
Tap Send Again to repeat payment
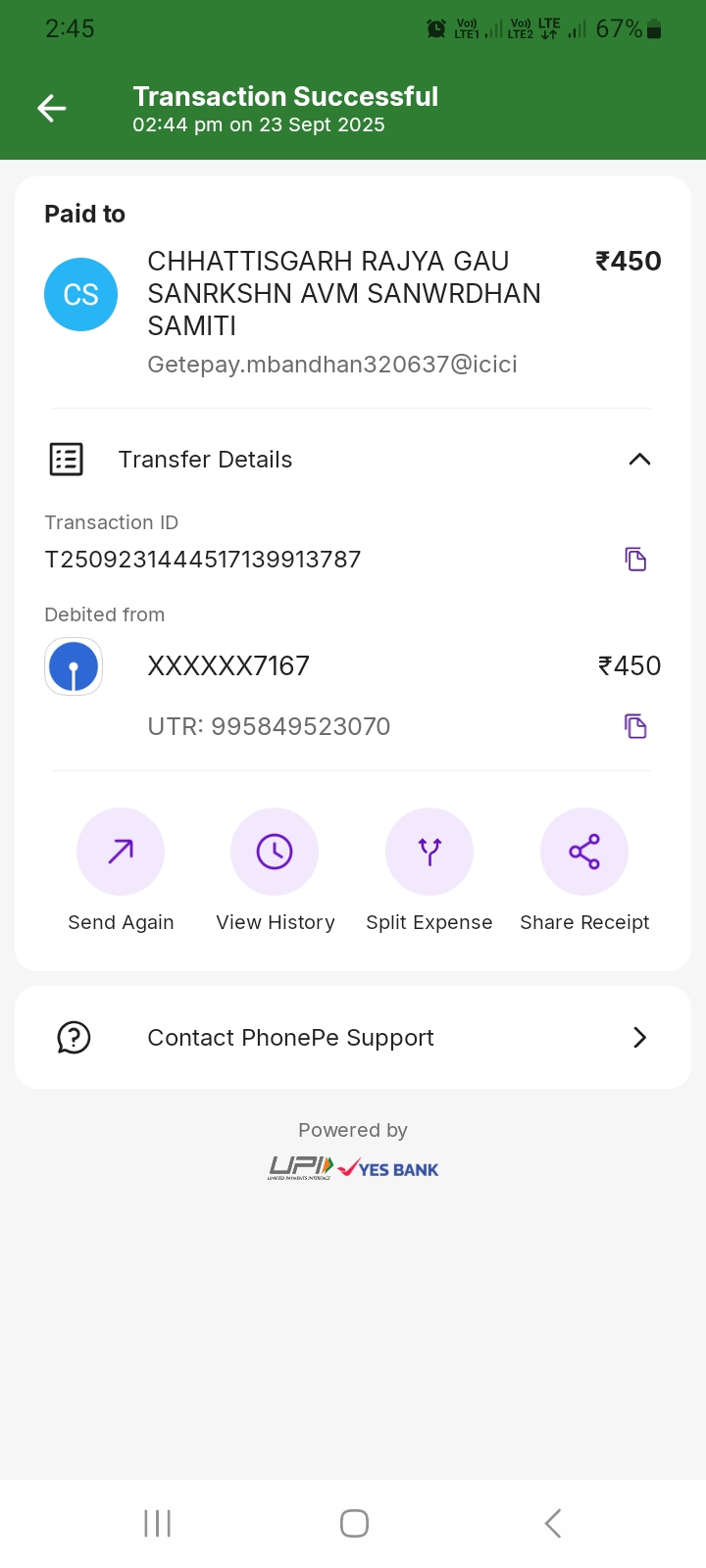point(121,852)
